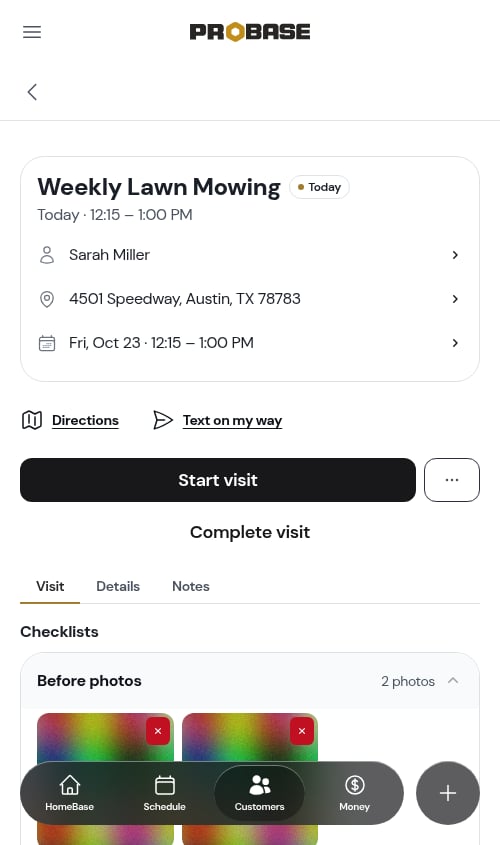The width and height of the screenshot is (500, 845).
Task: Tap Complete visit
Action: 250,532
